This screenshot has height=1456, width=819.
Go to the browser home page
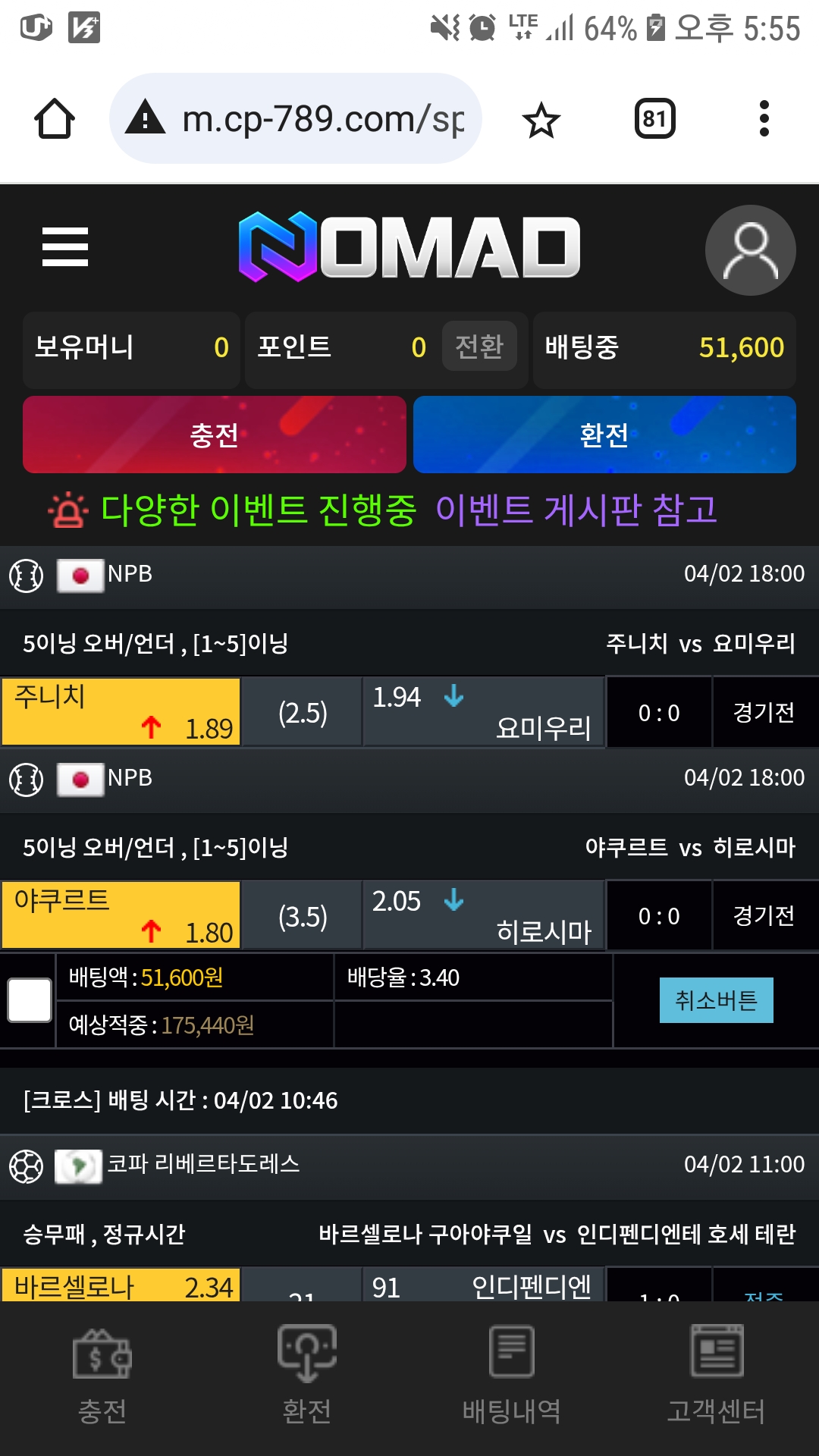click(x=55, y=119)
